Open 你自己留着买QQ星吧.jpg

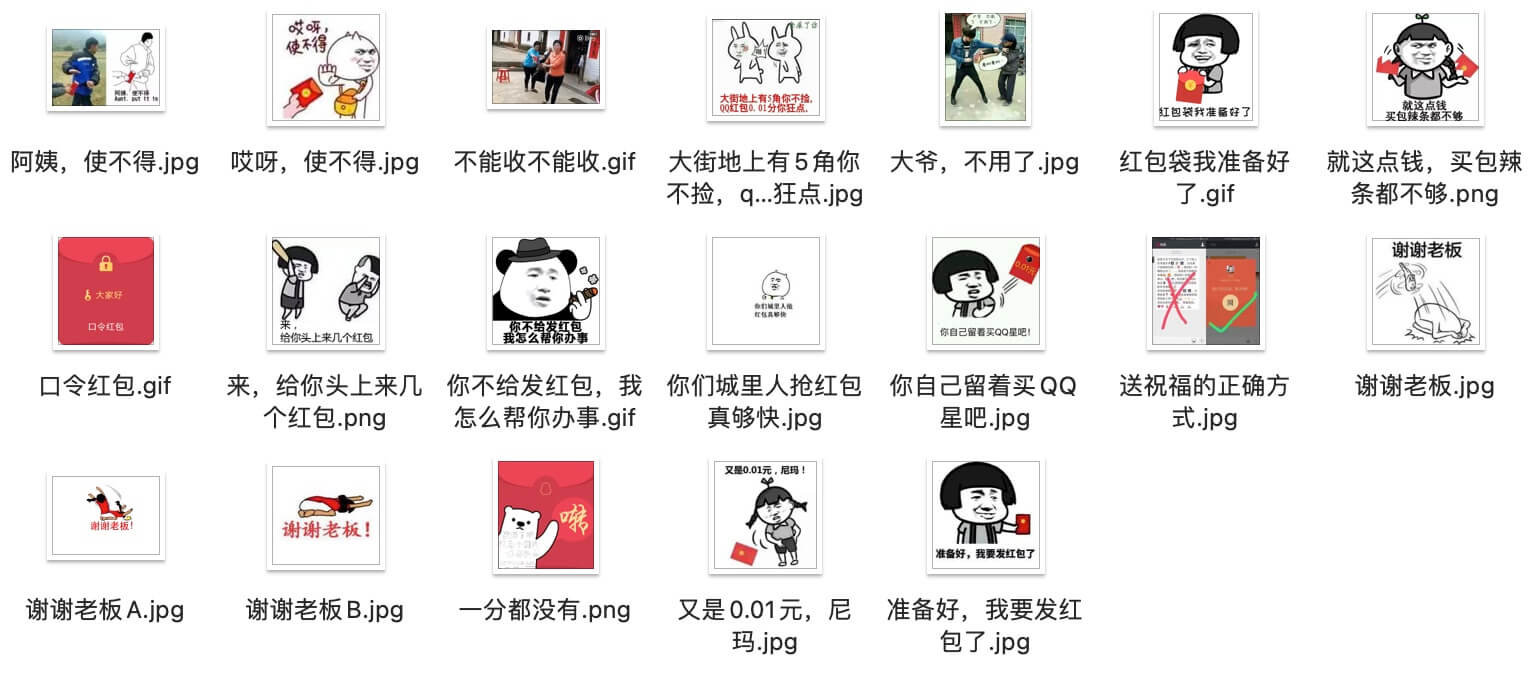[985, 292]
